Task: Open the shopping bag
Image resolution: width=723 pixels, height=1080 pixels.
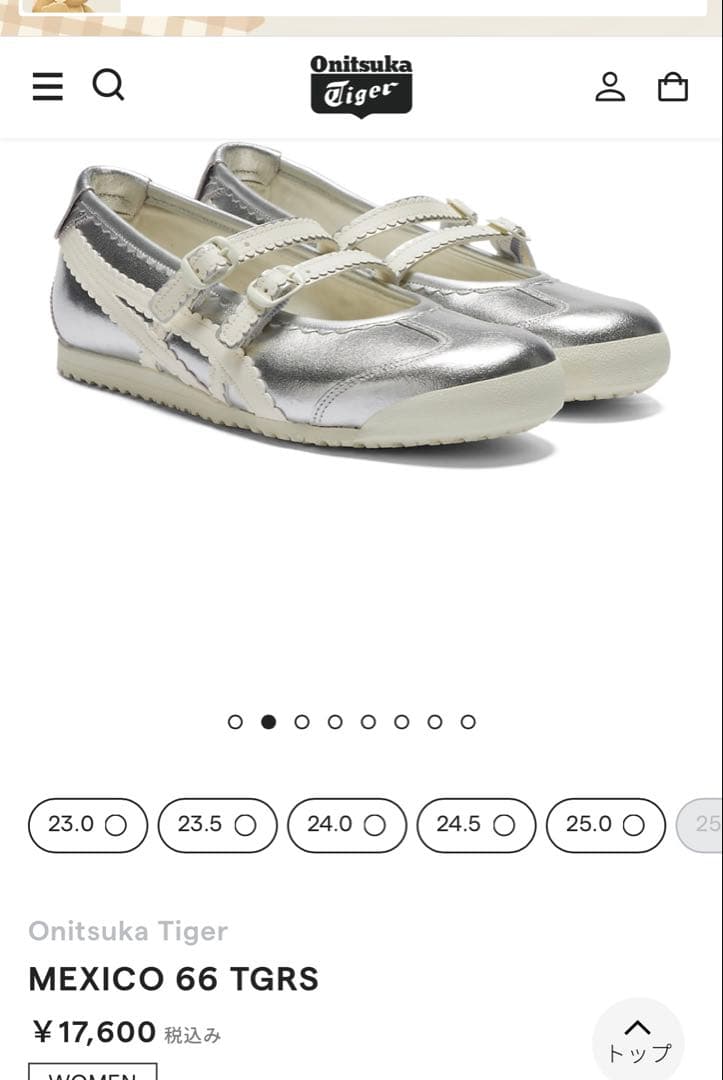Action: click(x=673, y=87)
